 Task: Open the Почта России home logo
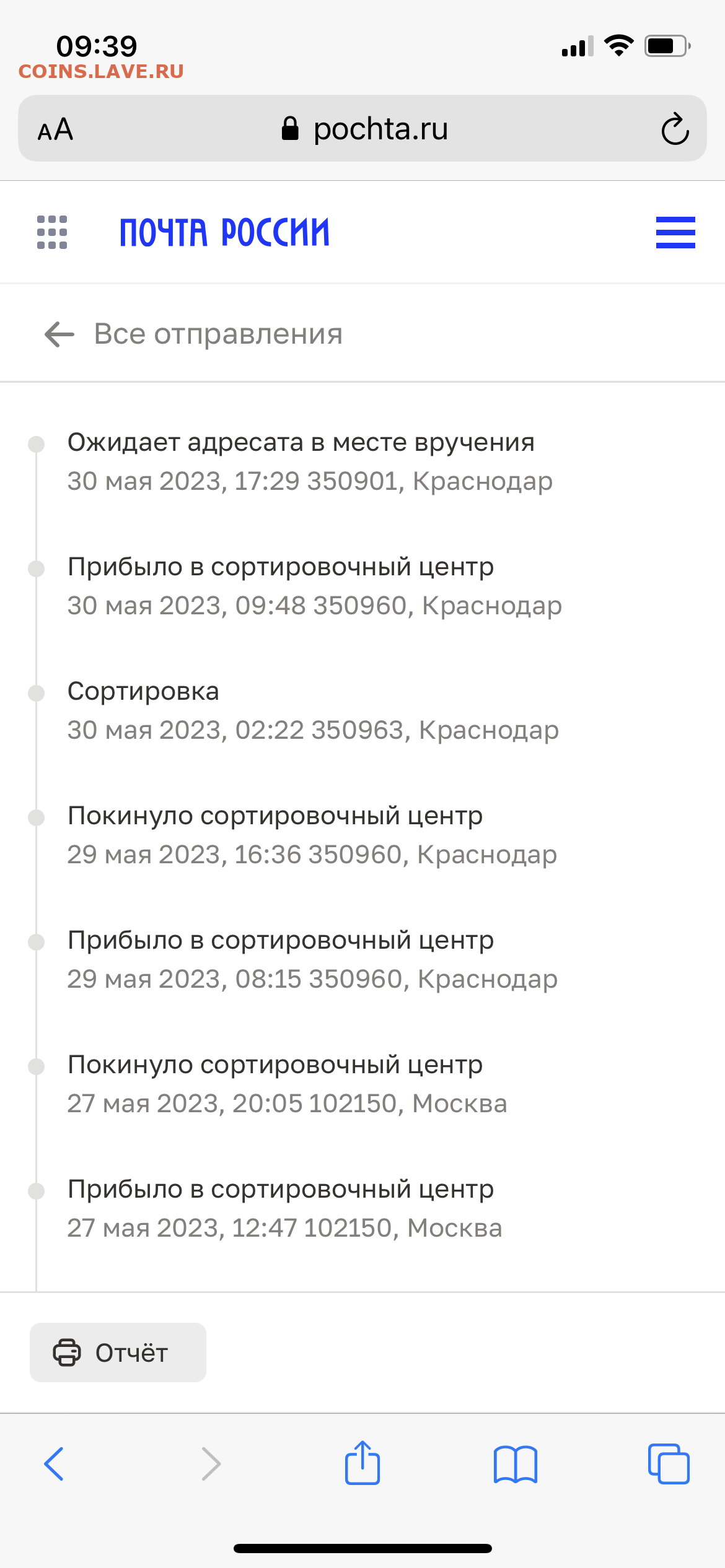pyautogui.click(x=224, y=232)
